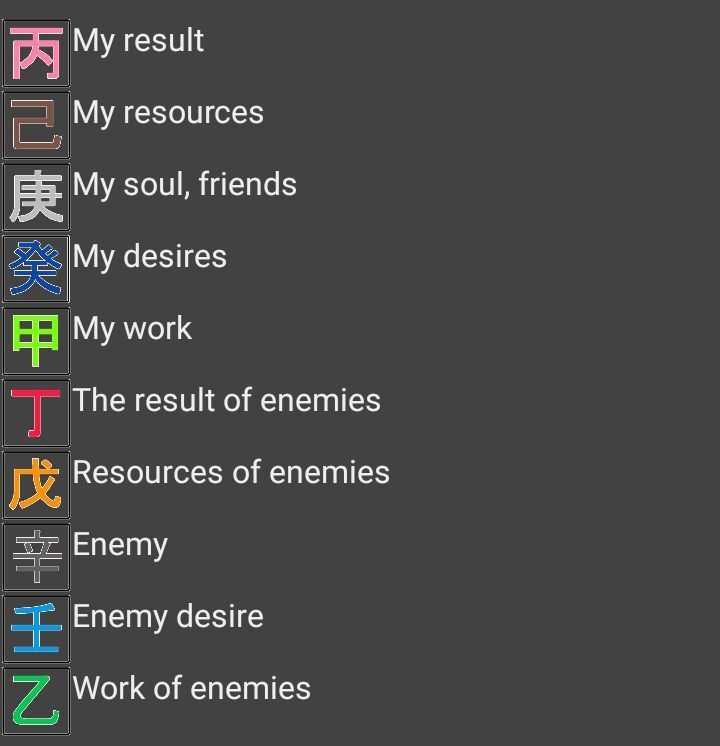Choose the blue 癸 My desires button

pos(36,270)
